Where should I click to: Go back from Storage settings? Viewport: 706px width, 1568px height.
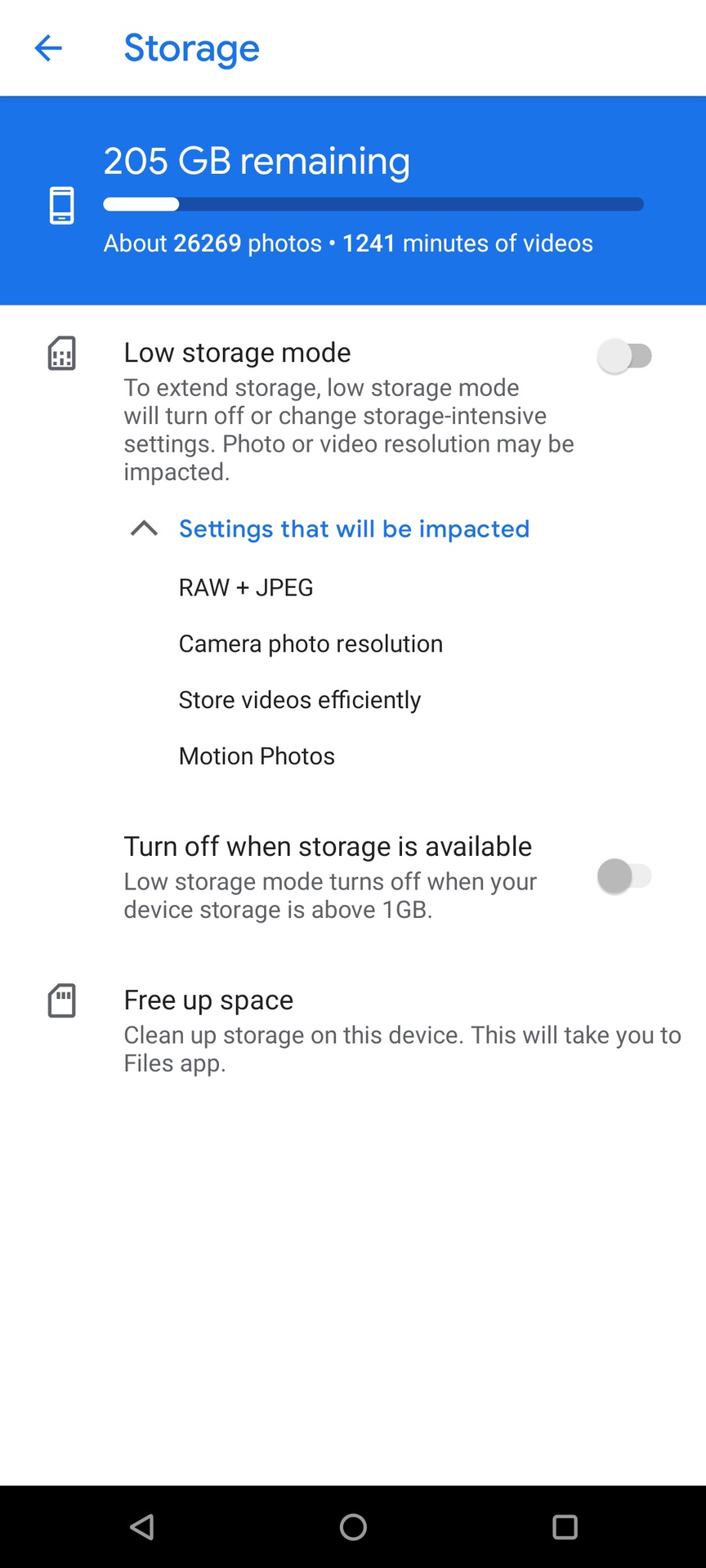(48, 48)
